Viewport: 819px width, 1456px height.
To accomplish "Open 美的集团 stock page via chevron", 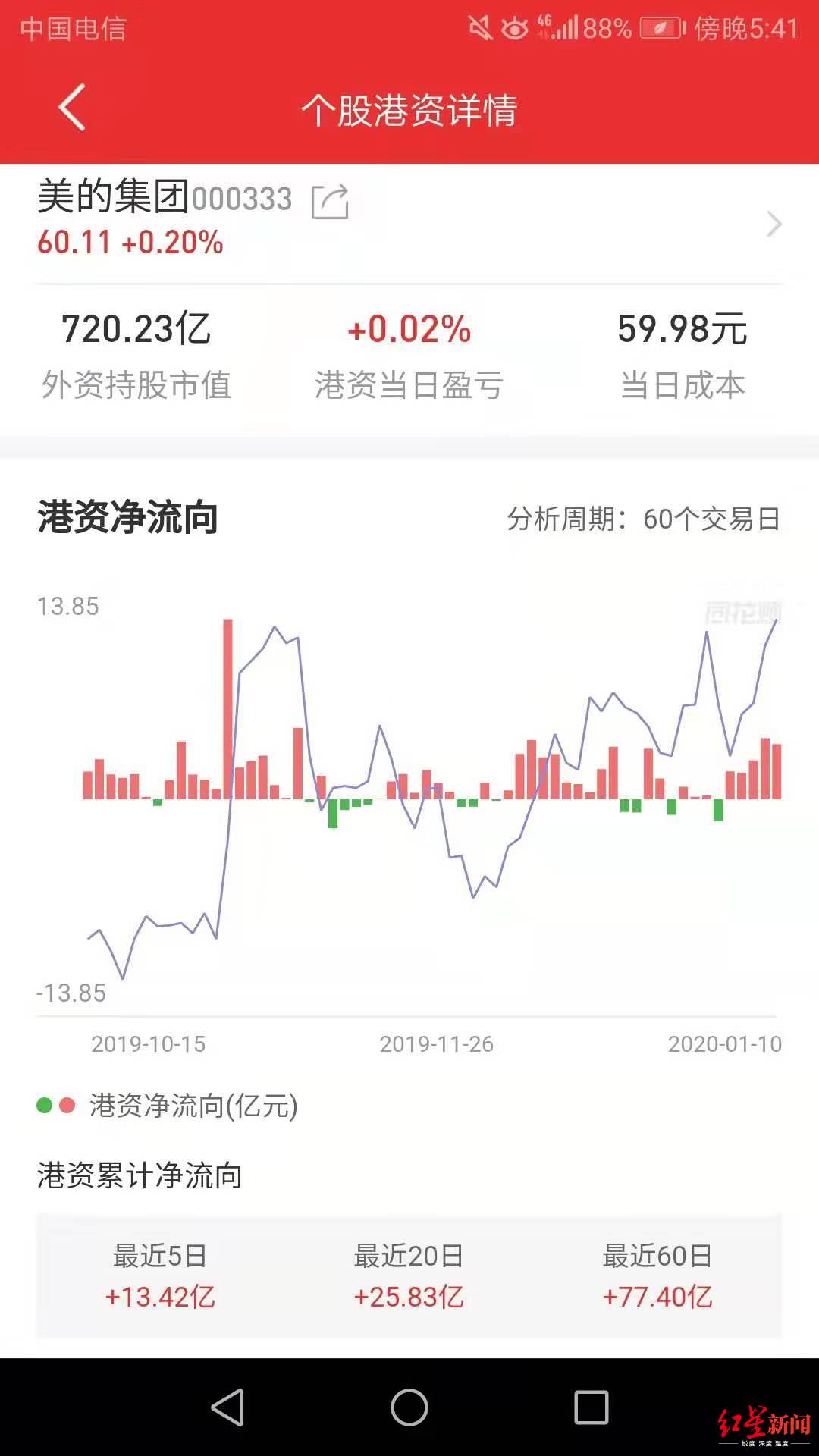I will (x=773, y=224).
